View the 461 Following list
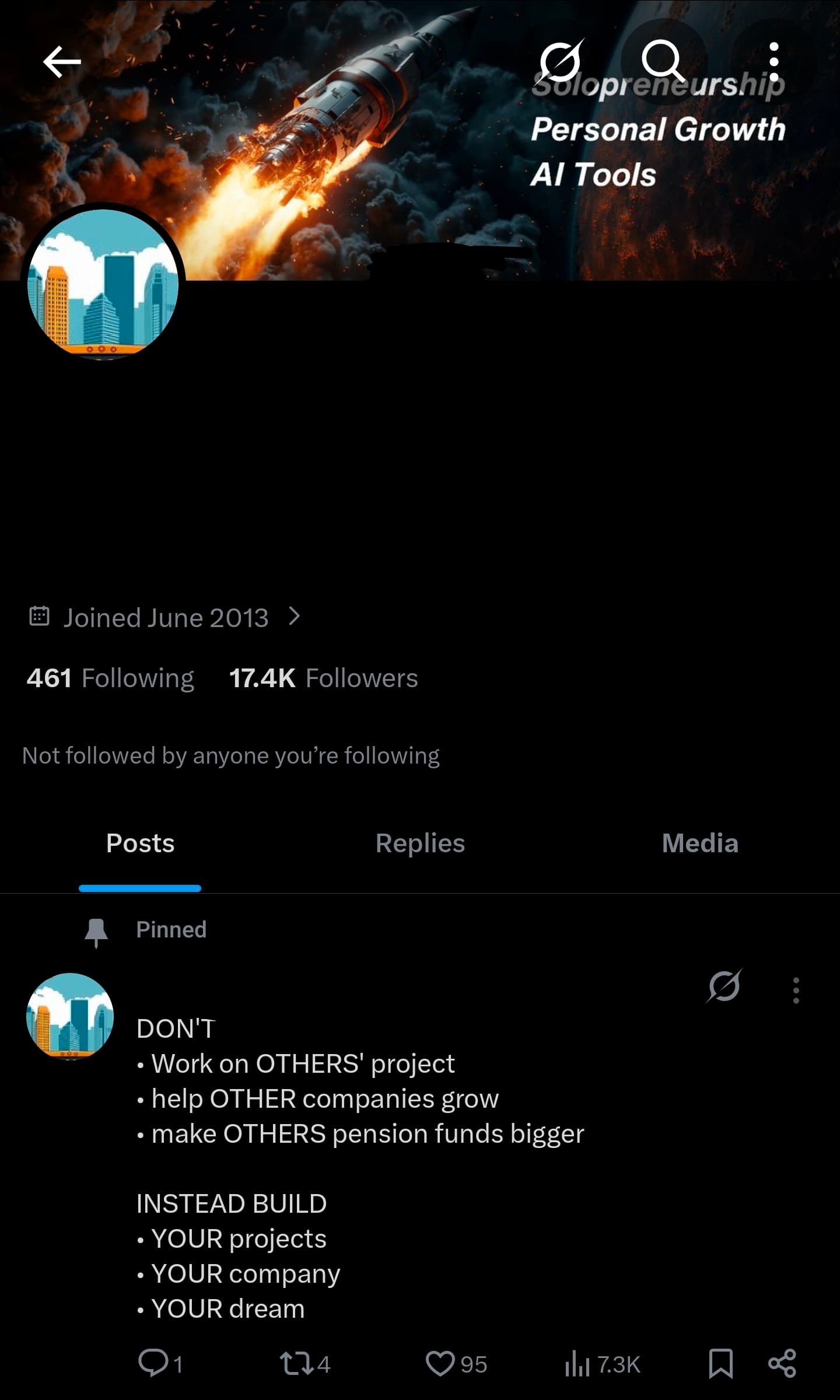 coord(110,678)
